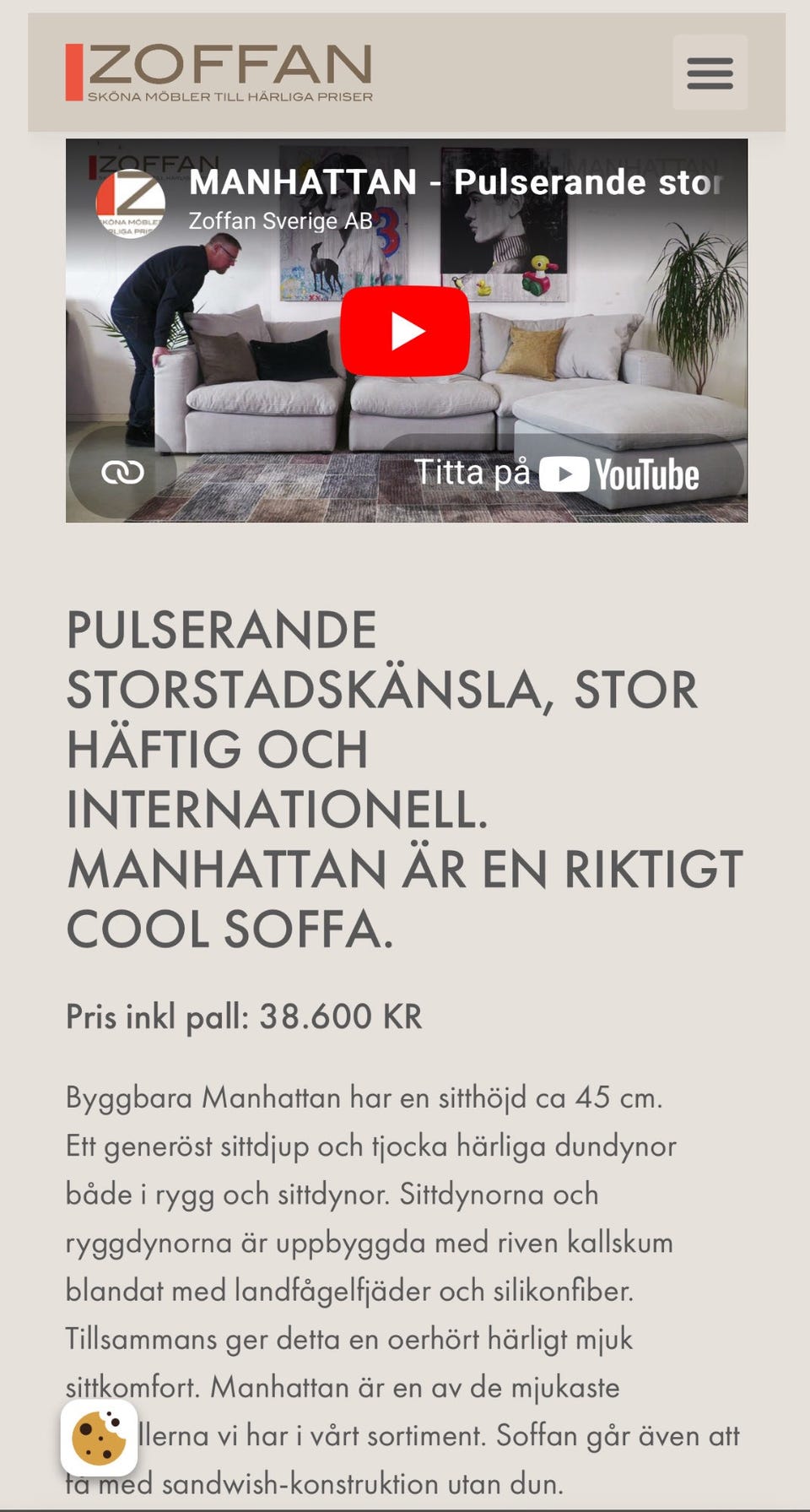This screenshot has width=810, height=1512.
Task: Click the orange bar in the Zoffan logo
Action: point(72,68)
